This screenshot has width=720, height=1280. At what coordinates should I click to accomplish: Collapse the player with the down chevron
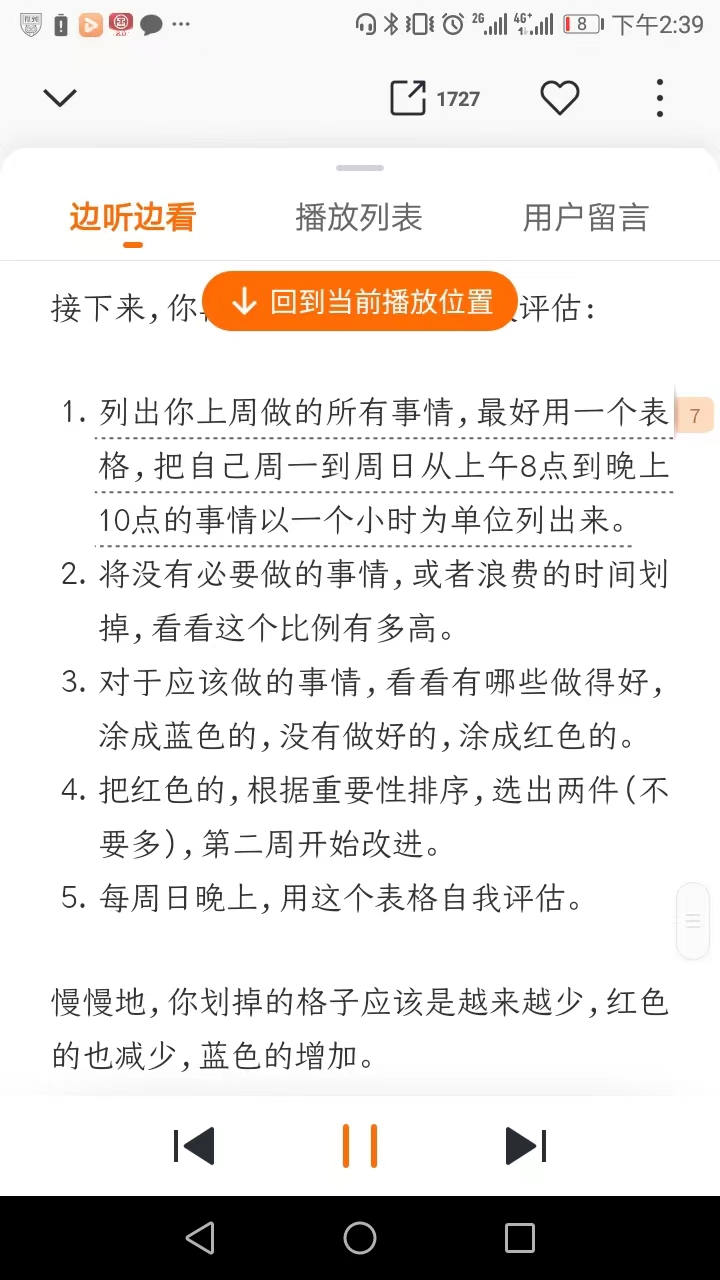click(x=60, y=97)
